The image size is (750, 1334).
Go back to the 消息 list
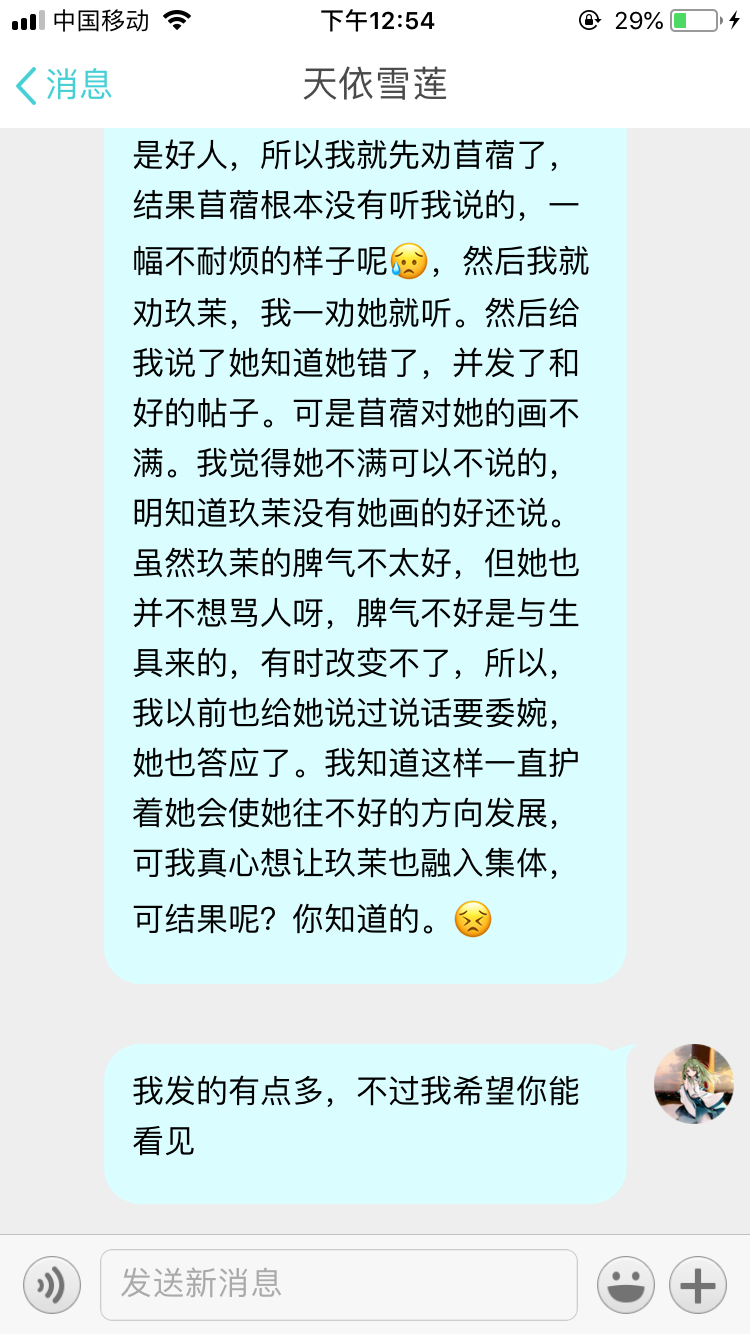coord(62,85)
